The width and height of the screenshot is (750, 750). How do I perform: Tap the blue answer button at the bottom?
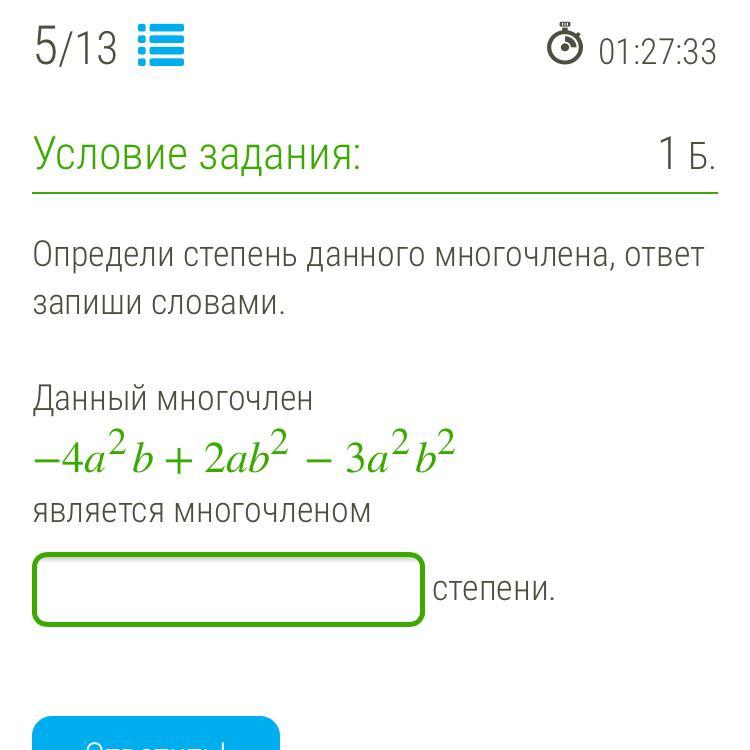click(156, 737)
